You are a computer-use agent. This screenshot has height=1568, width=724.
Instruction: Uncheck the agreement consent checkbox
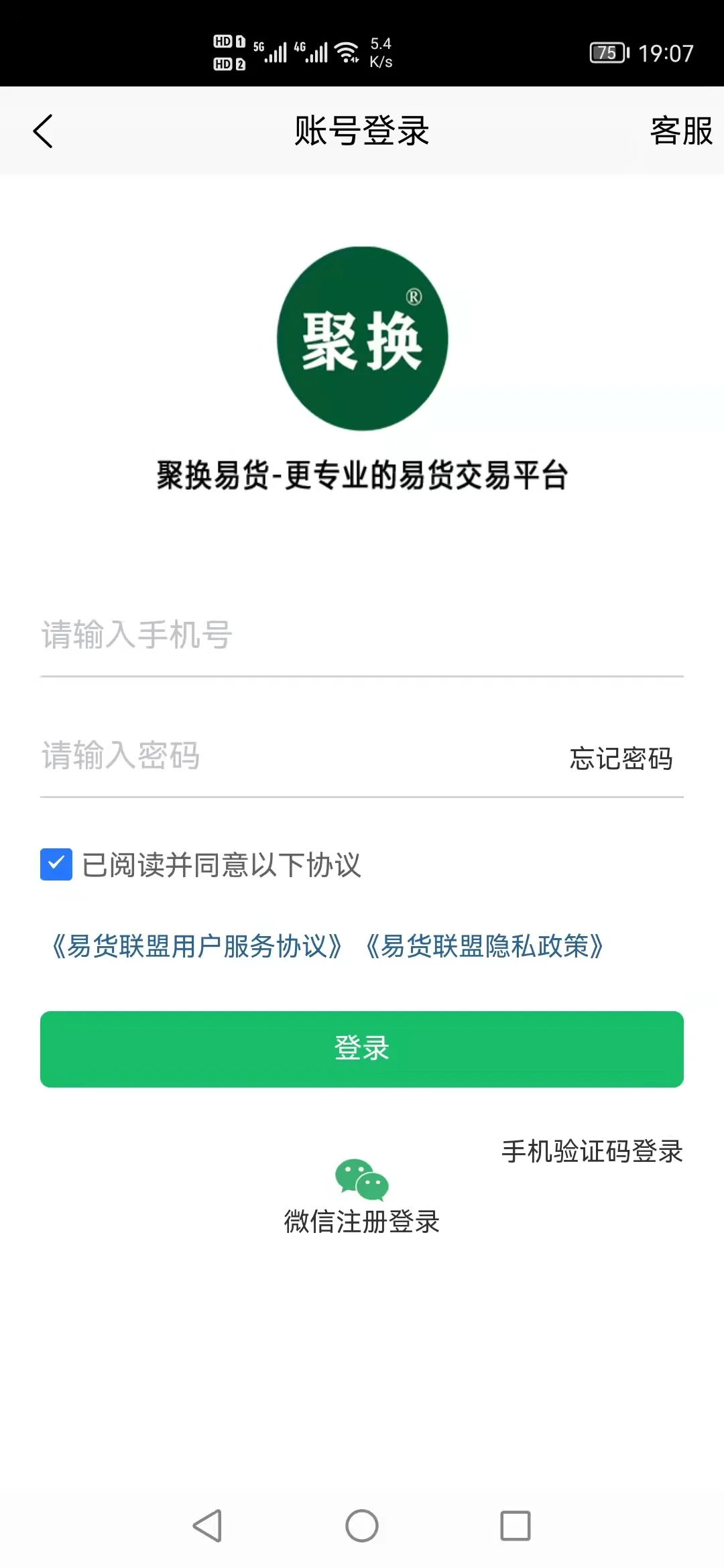56,865
